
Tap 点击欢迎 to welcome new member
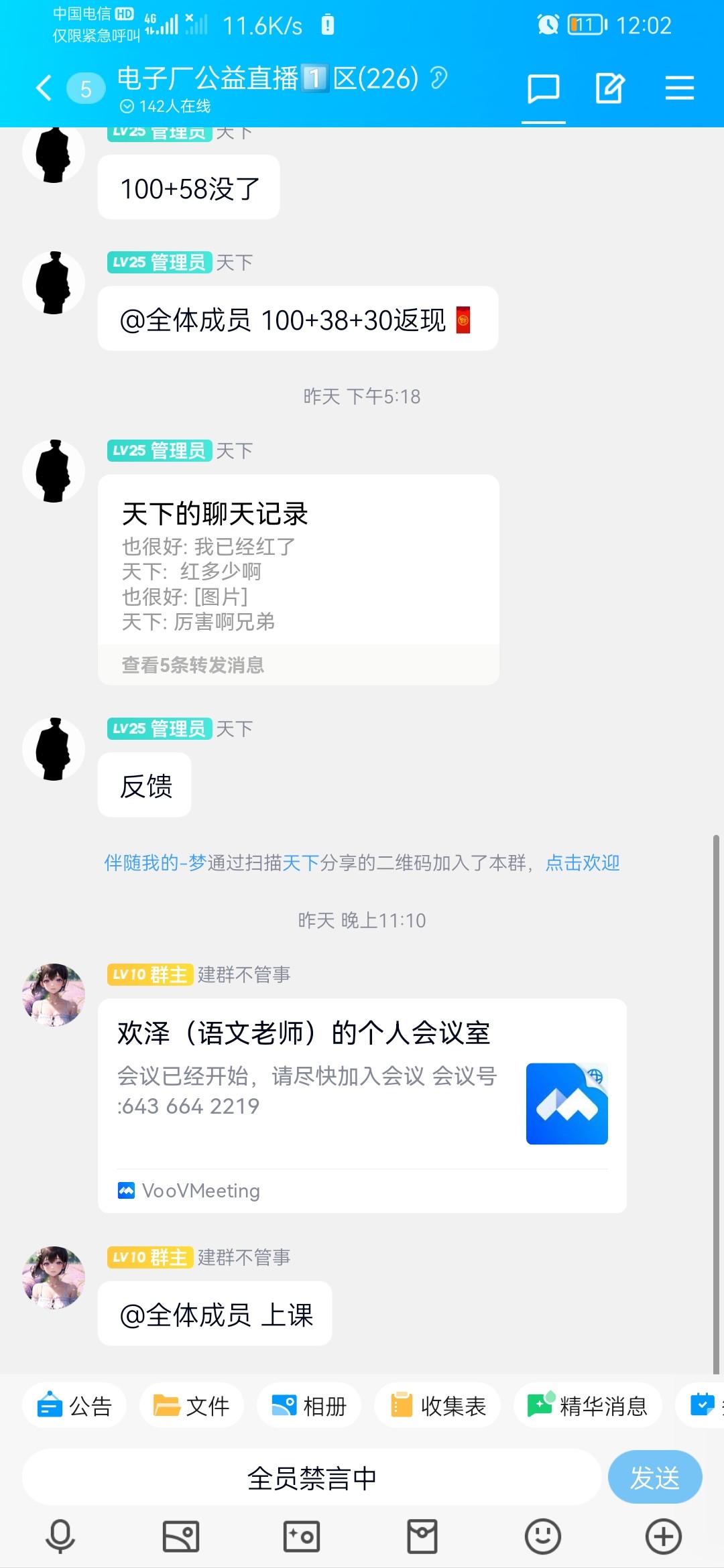click(x=582, y=862)
